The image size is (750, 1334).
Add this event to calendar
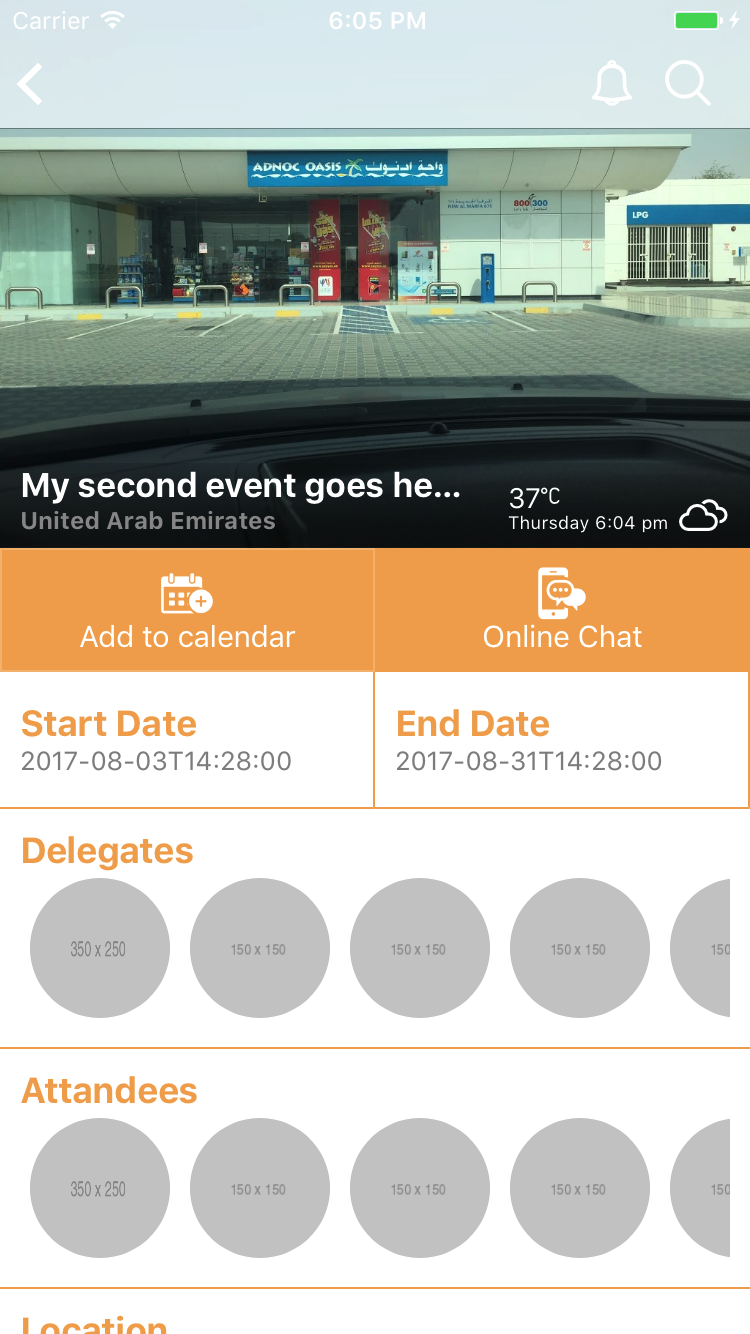click(x=187, y=610)
